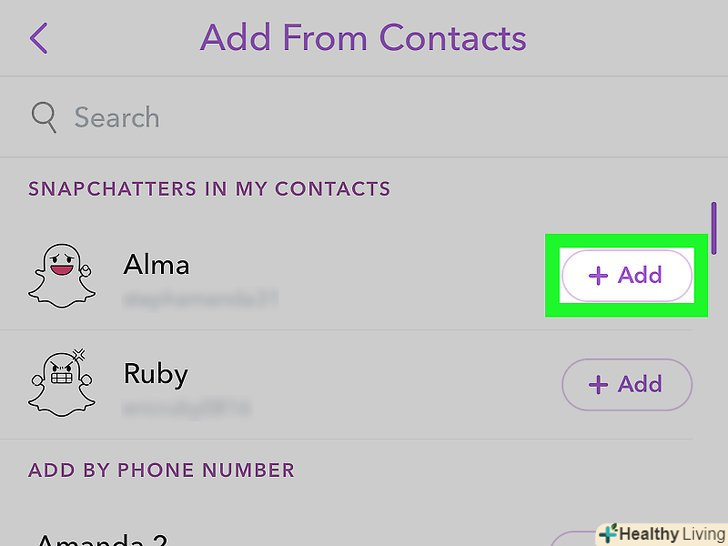This screenshot has width=728, height=546.
Task: Add Ruby as a friend
Action: (627, 384)
